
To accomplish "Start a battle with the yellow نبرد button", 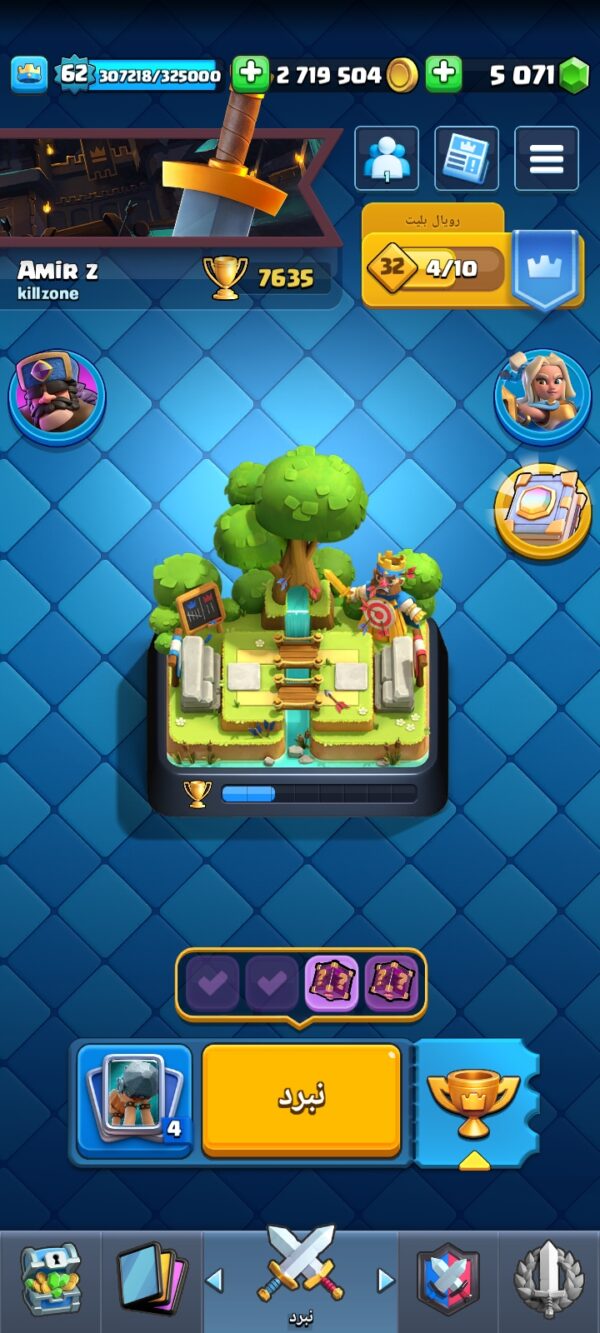I will 301,1099.
